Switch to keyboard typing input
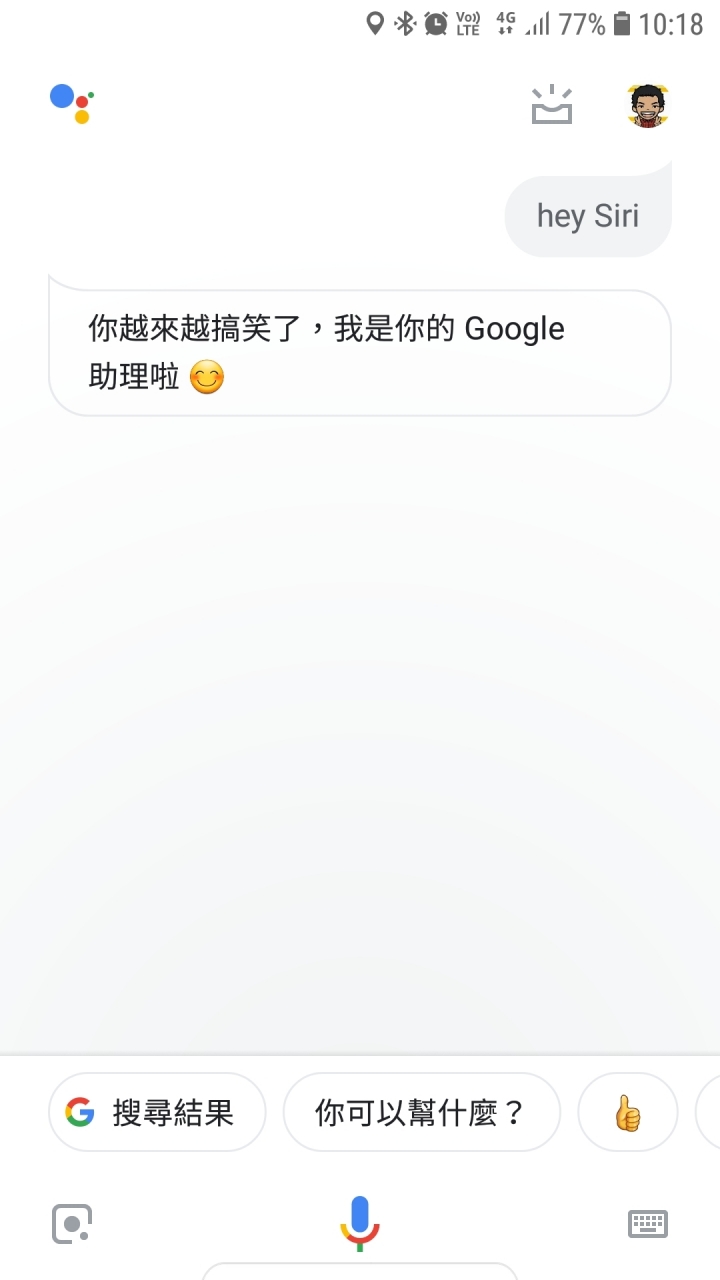This screenshot has width=720, height=1280. coord(647,1223)
